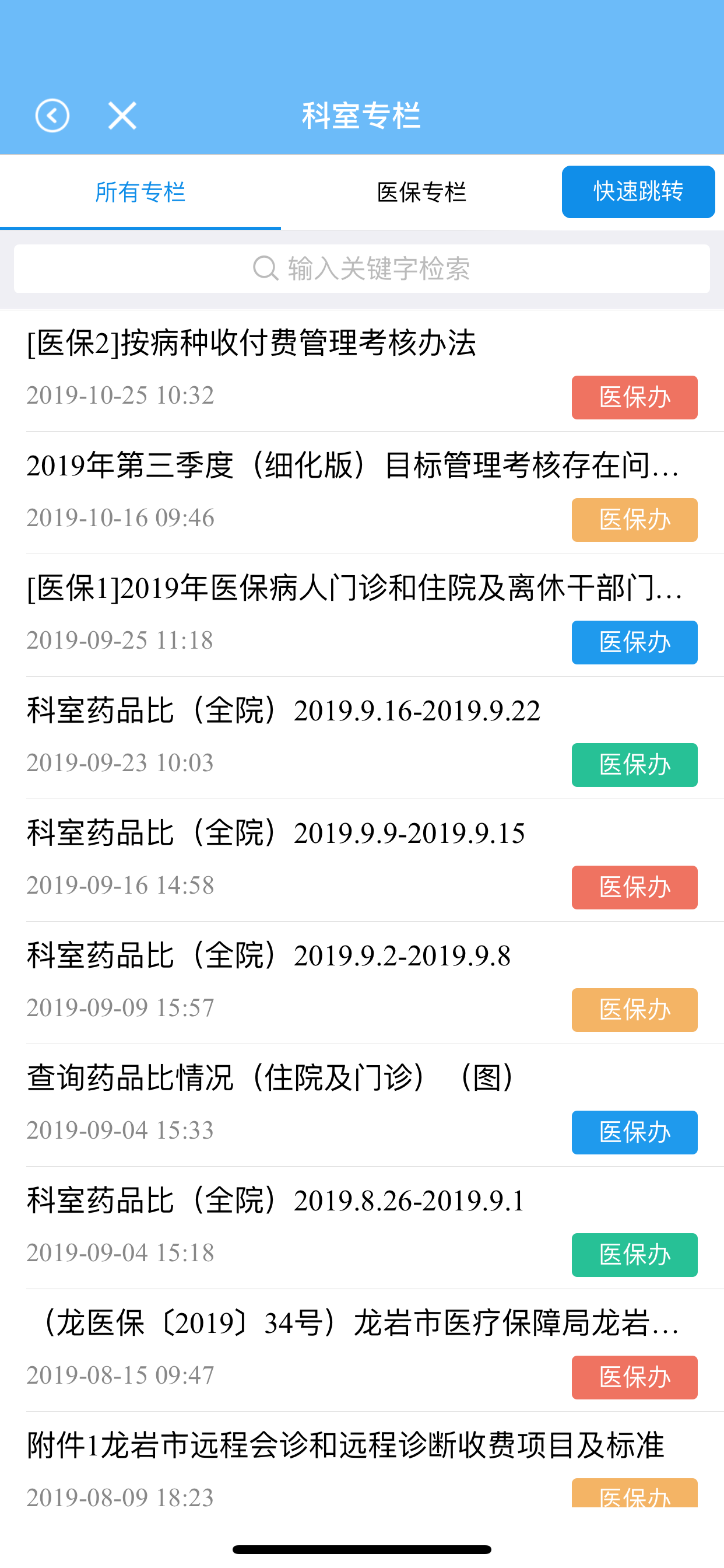724x1568 pixels.
Task: Select the 所有专栏 tab
Action: [140, 192]
